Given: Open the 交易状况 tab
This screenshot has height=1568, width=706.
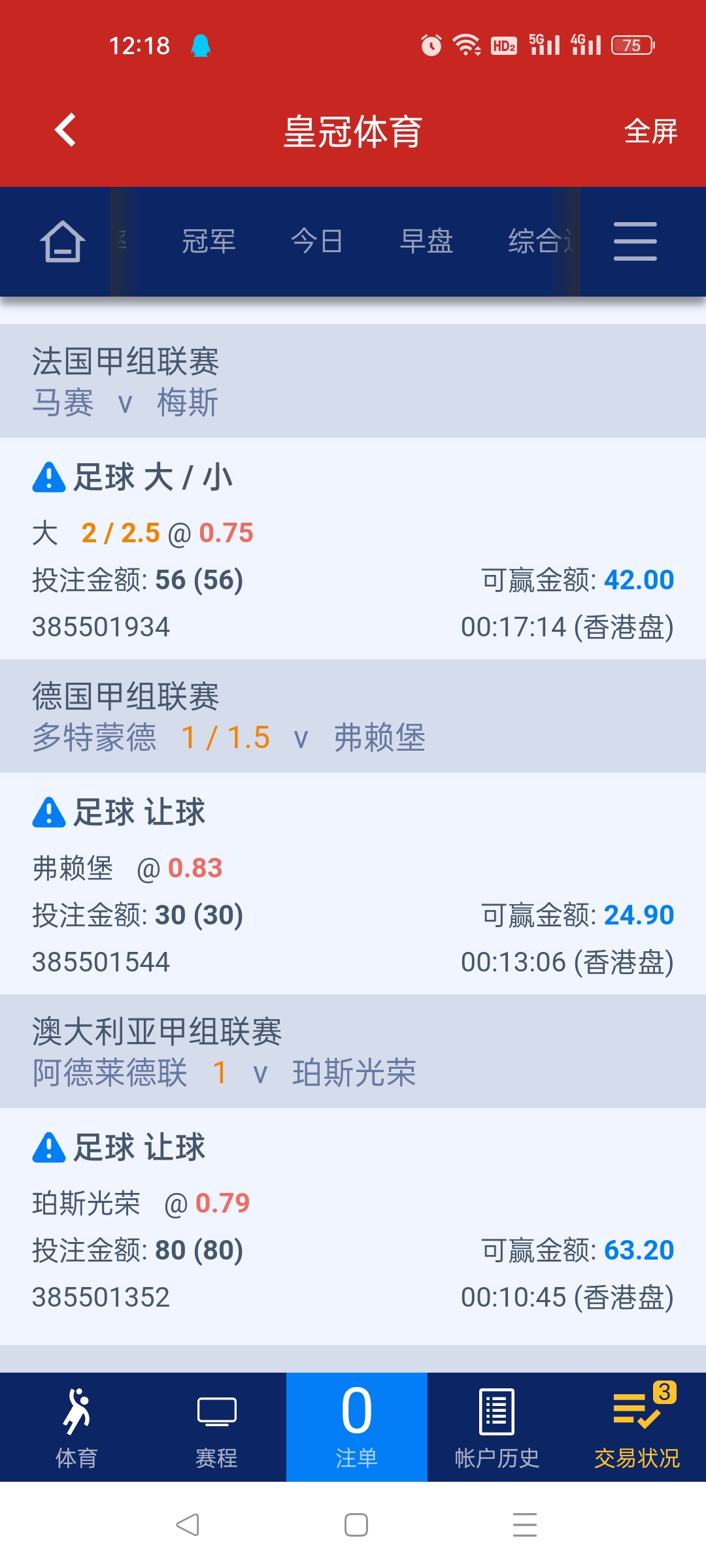Looking at the screenshot, I should point(637,1428).
